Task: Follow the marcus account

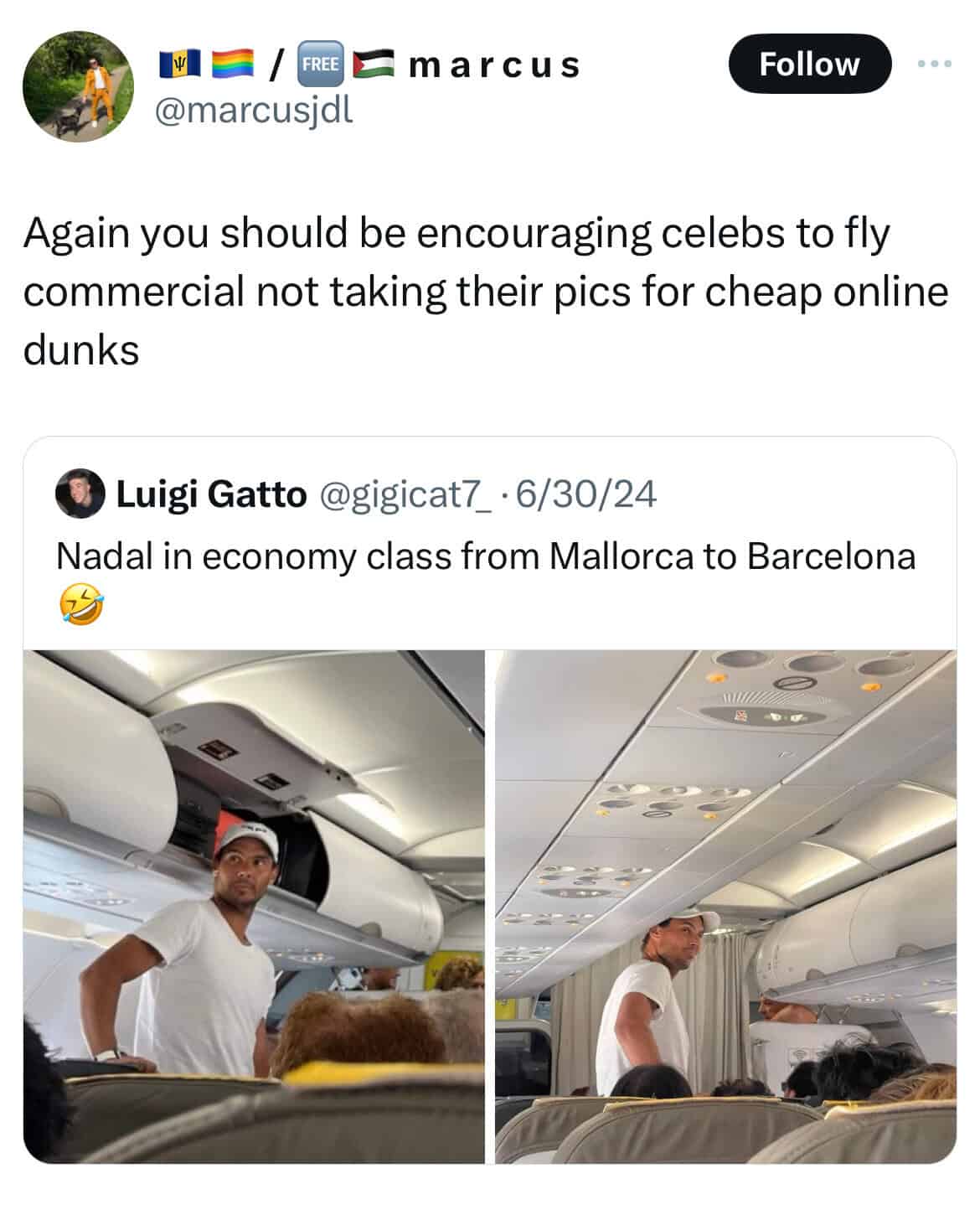Action: (808, 64)
